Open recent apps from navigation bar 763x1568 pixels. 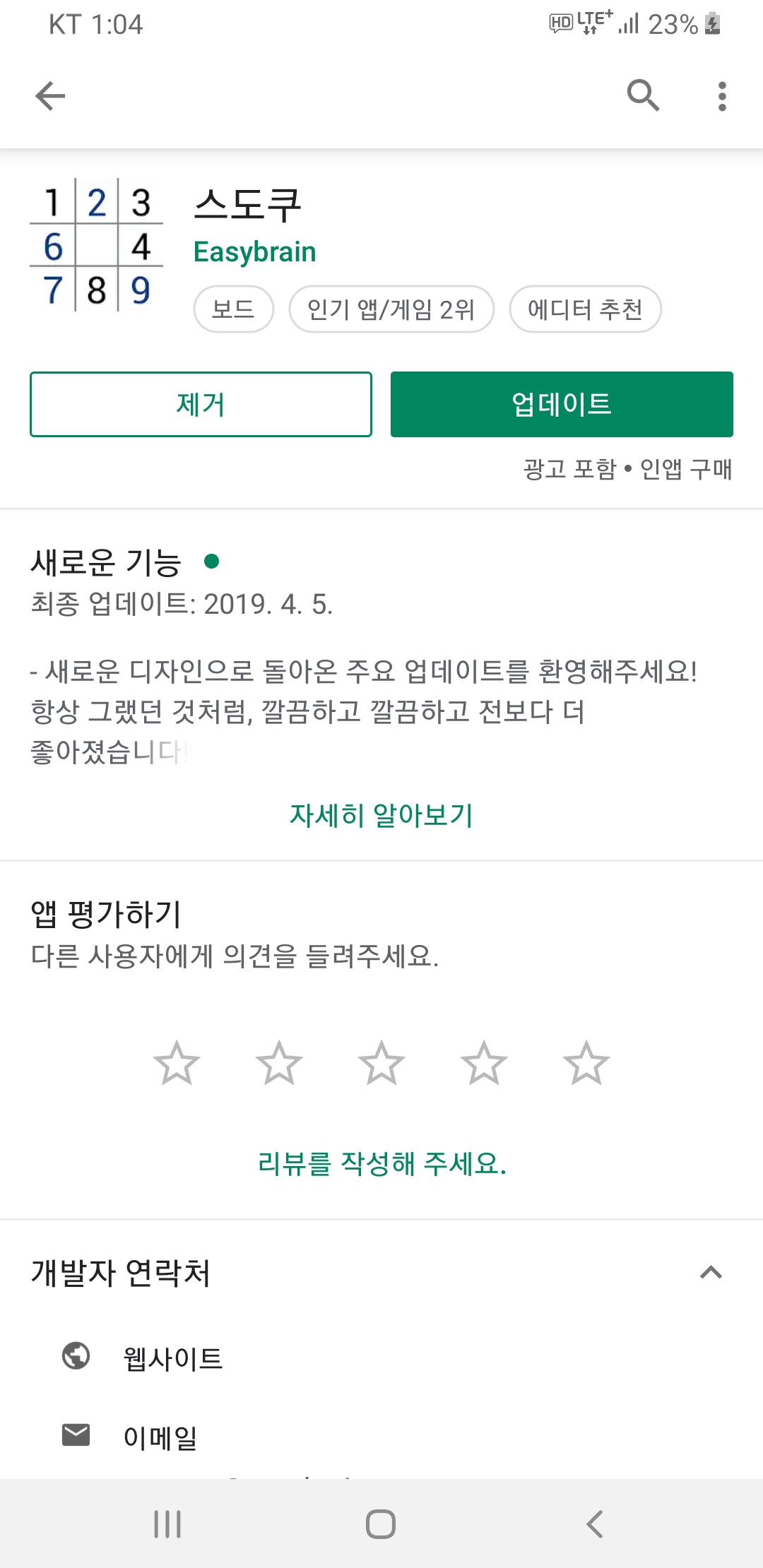167,1524
